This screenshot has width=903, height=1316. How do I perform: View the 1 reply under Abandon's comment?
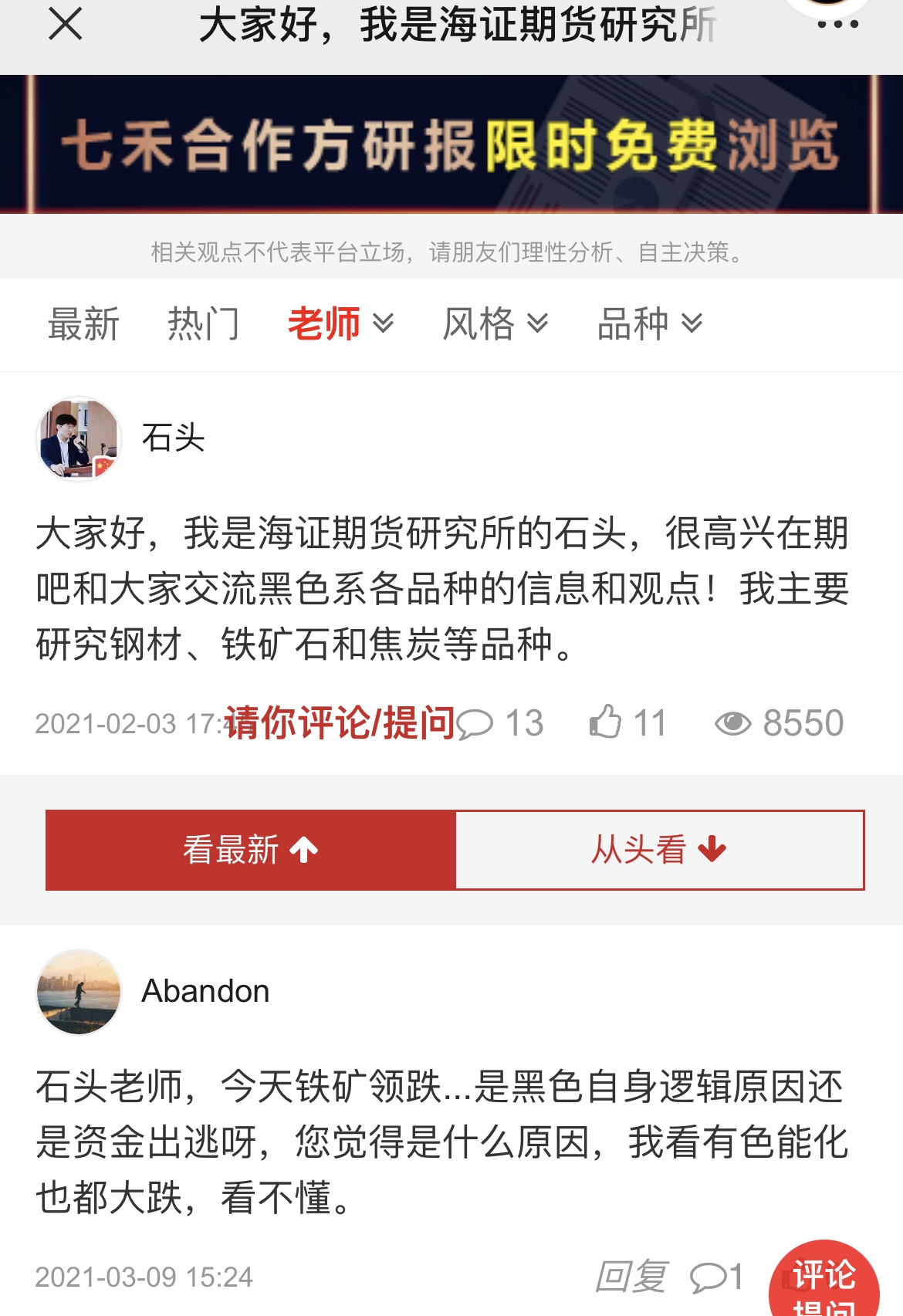[716, 1277]
